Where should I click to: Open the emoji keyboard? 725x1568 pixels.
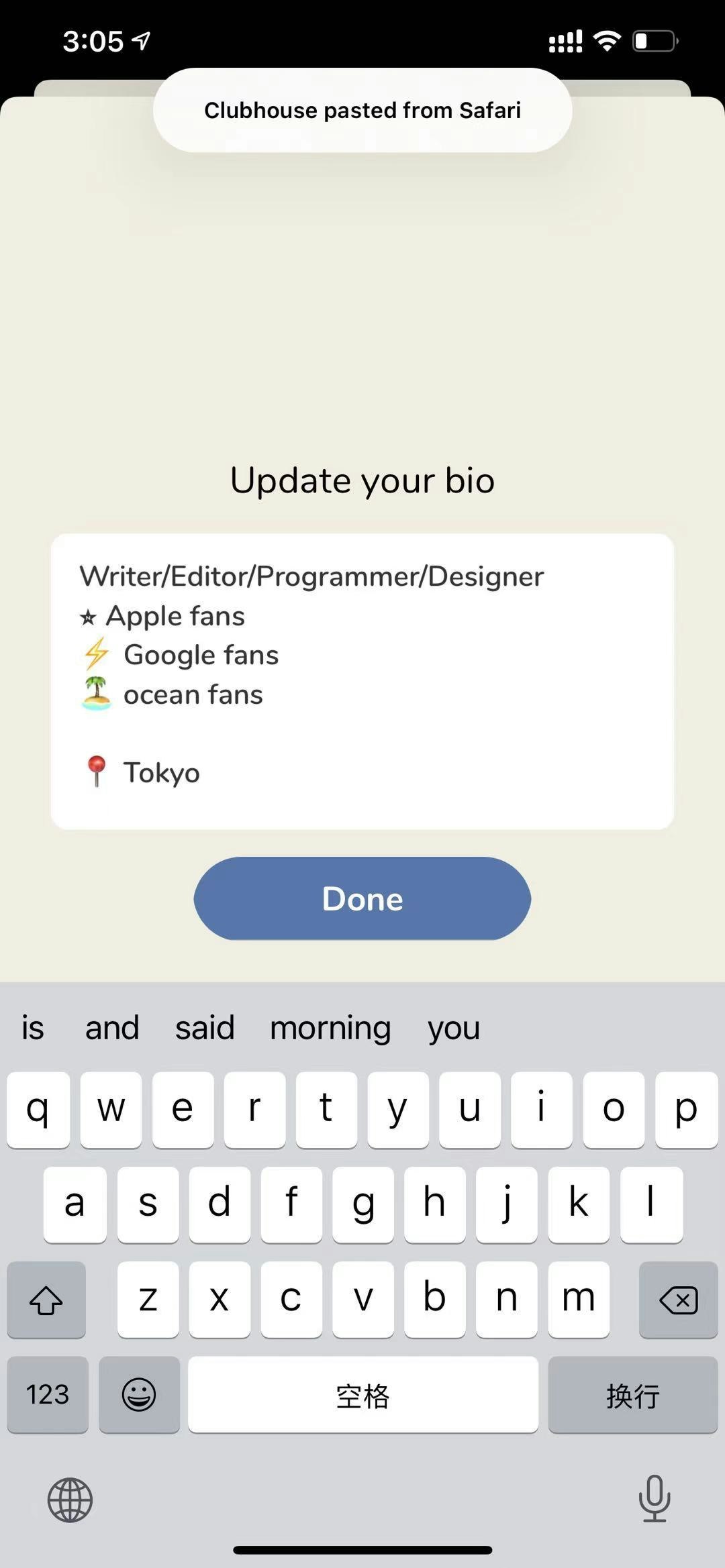coord(139,1395)
